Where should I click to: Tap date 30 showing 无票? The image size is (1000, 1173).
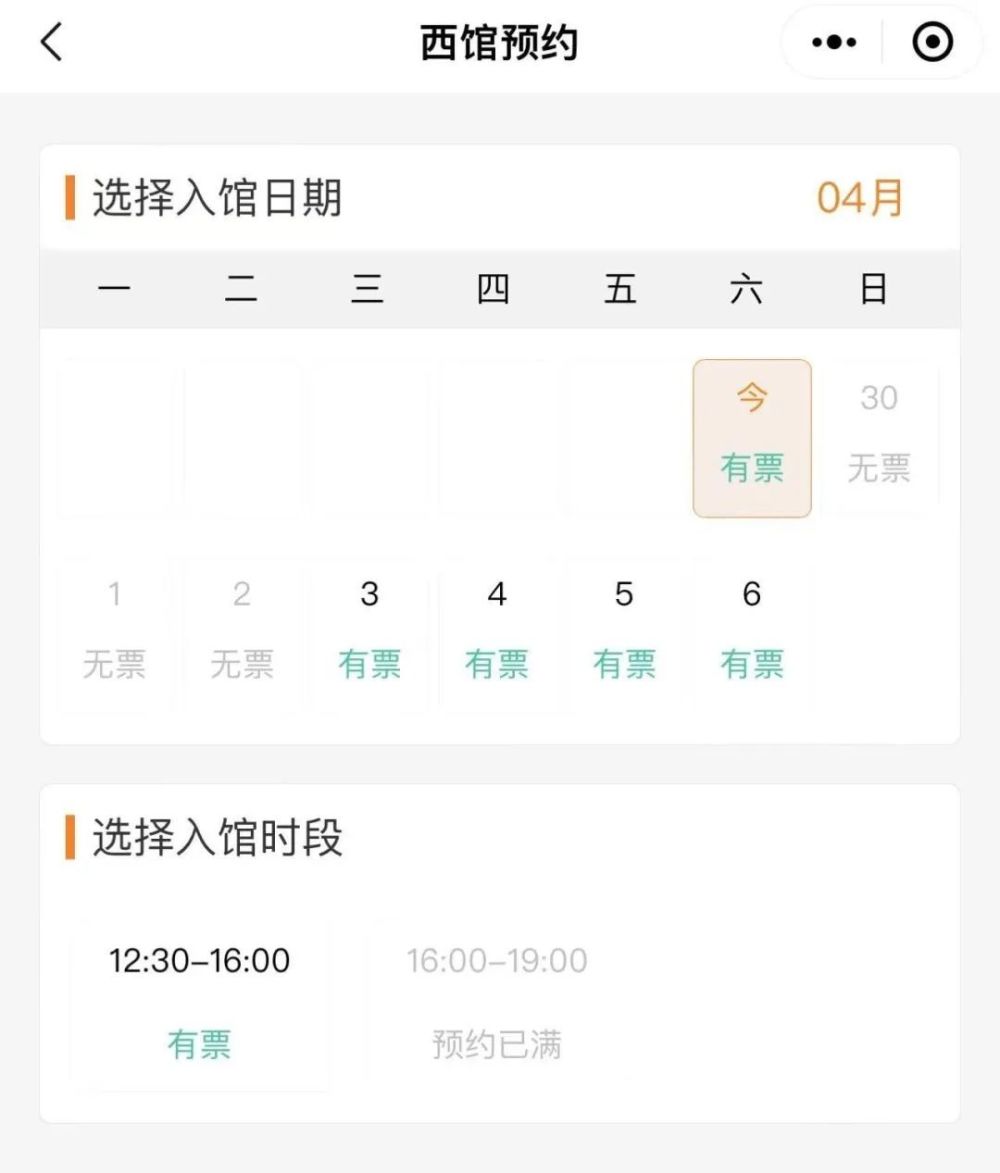pos(879,438)
